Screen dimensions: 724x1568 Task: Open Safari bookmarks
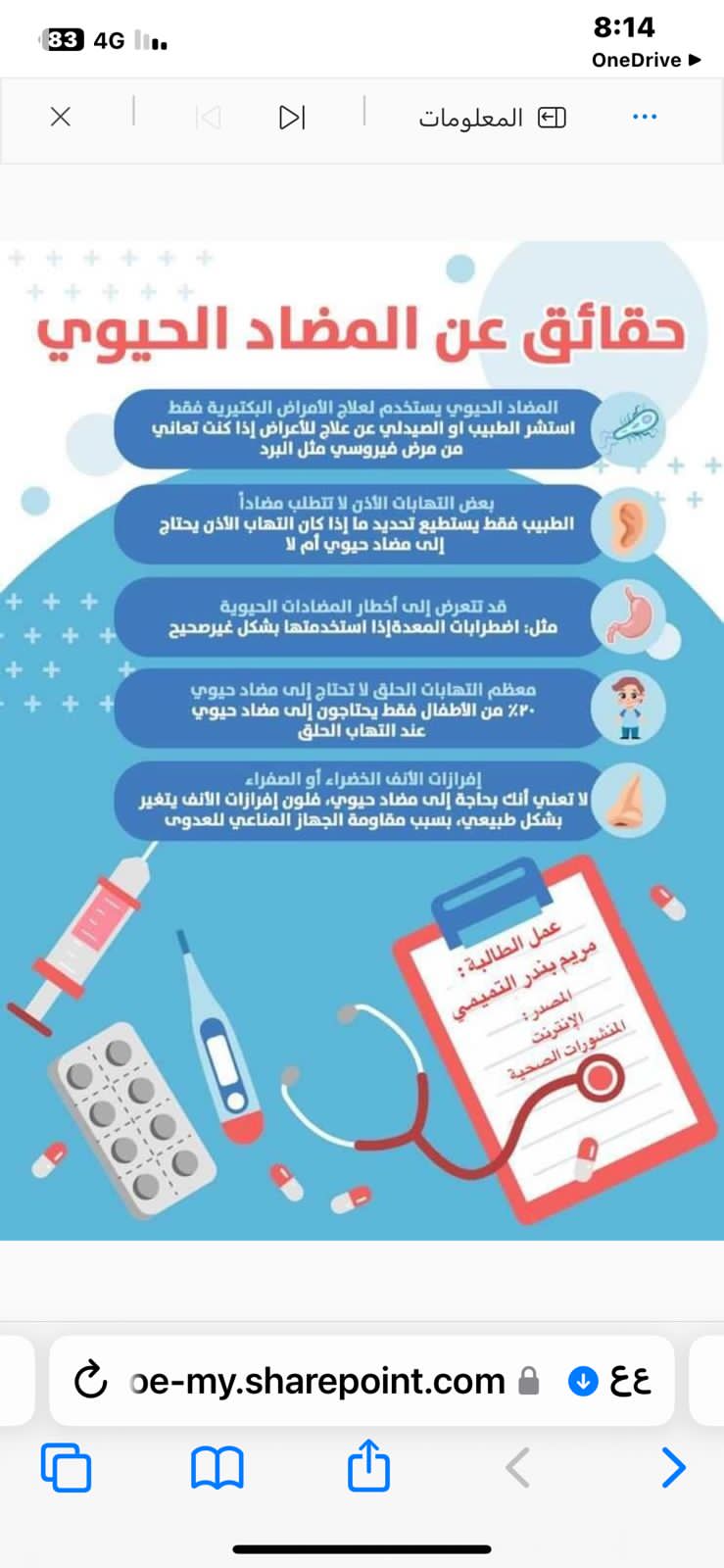tap(217, 1467)
